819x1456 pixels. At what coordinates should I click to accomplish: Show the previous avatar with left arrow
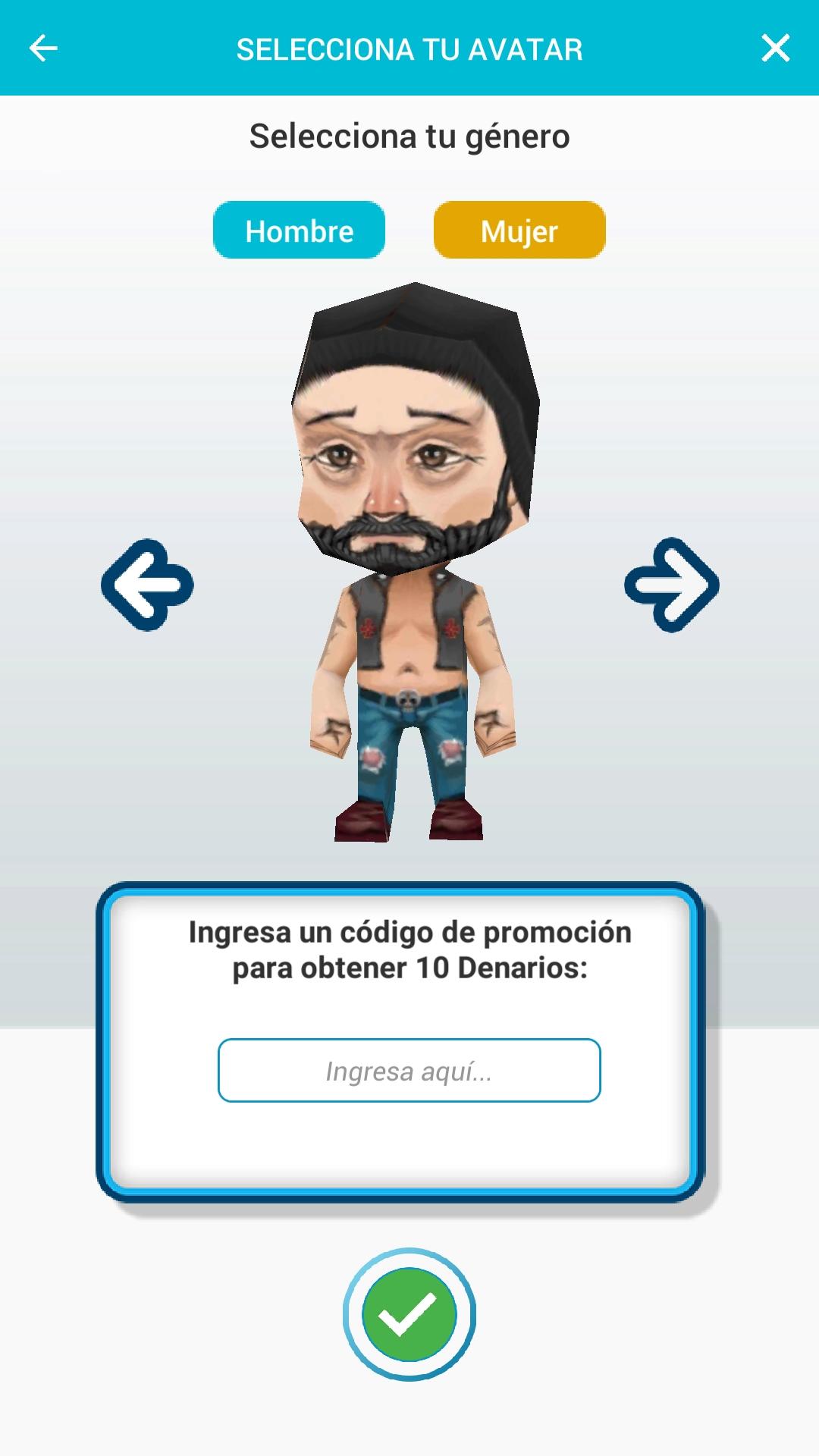click(147, 585)
